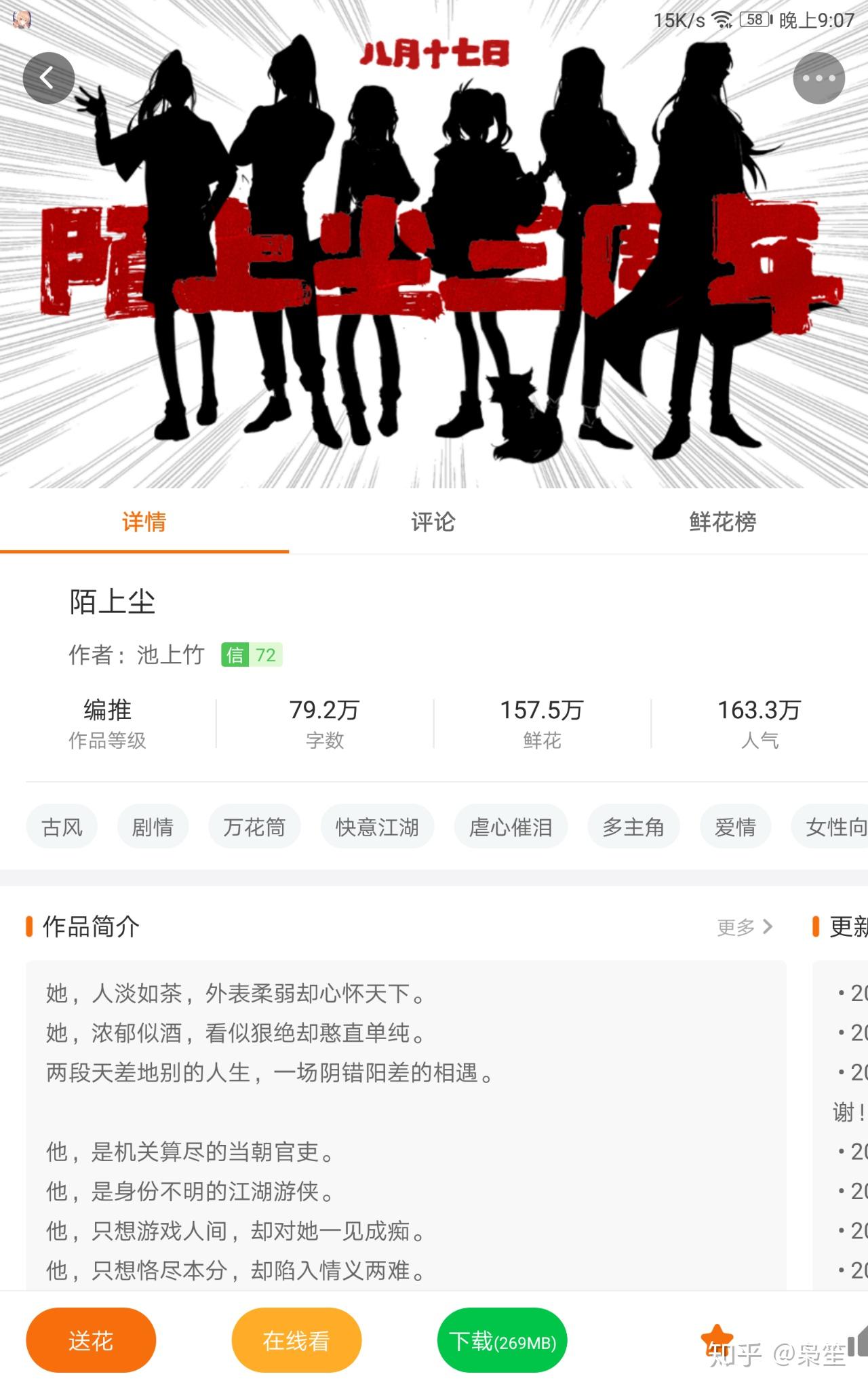Send flowers with 送花 button
This screenshot has width=868, height=1389.
91,1340
